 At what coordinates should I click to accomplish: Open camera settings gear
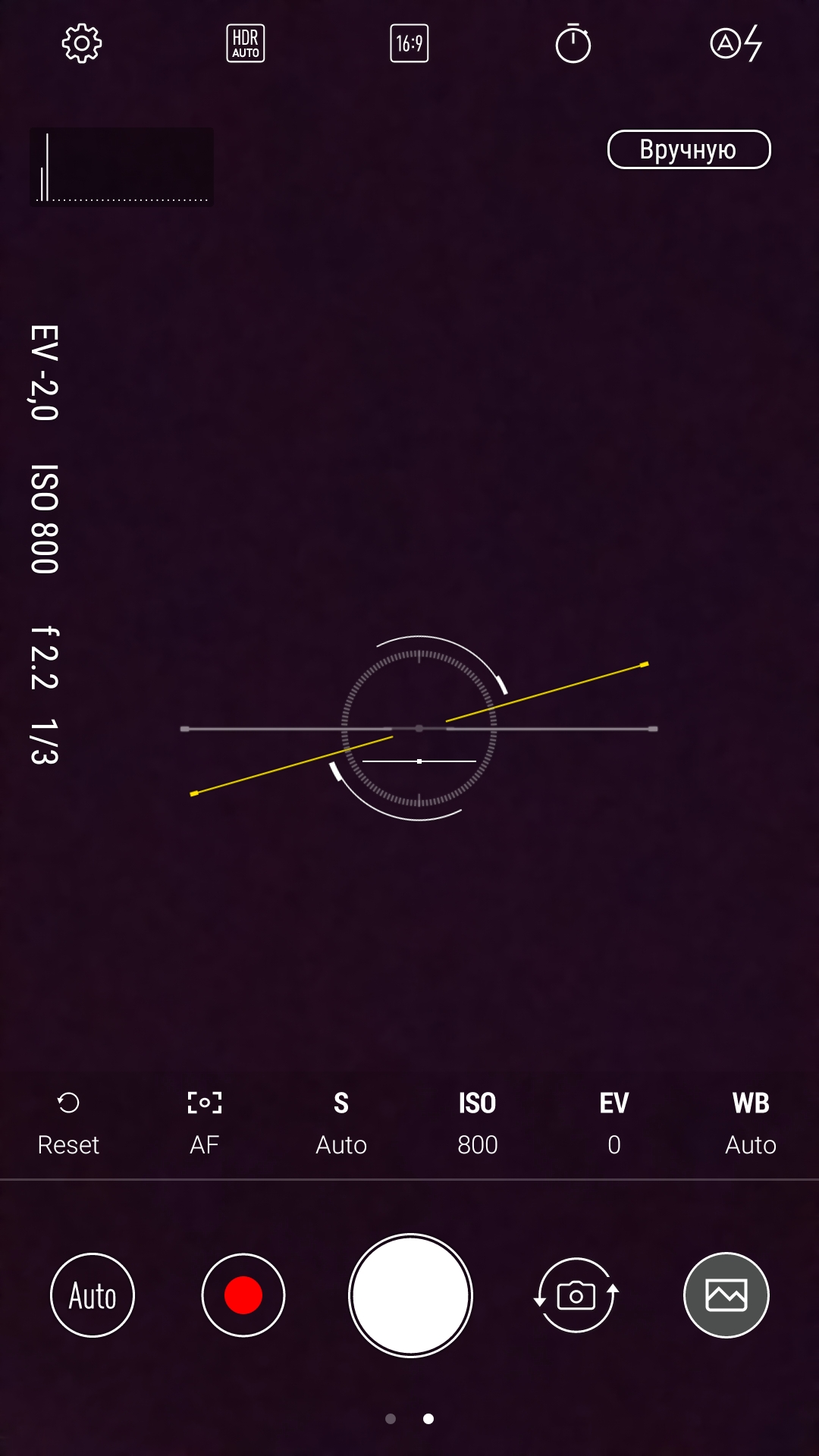pyautogui.click(x=81, y=44)
